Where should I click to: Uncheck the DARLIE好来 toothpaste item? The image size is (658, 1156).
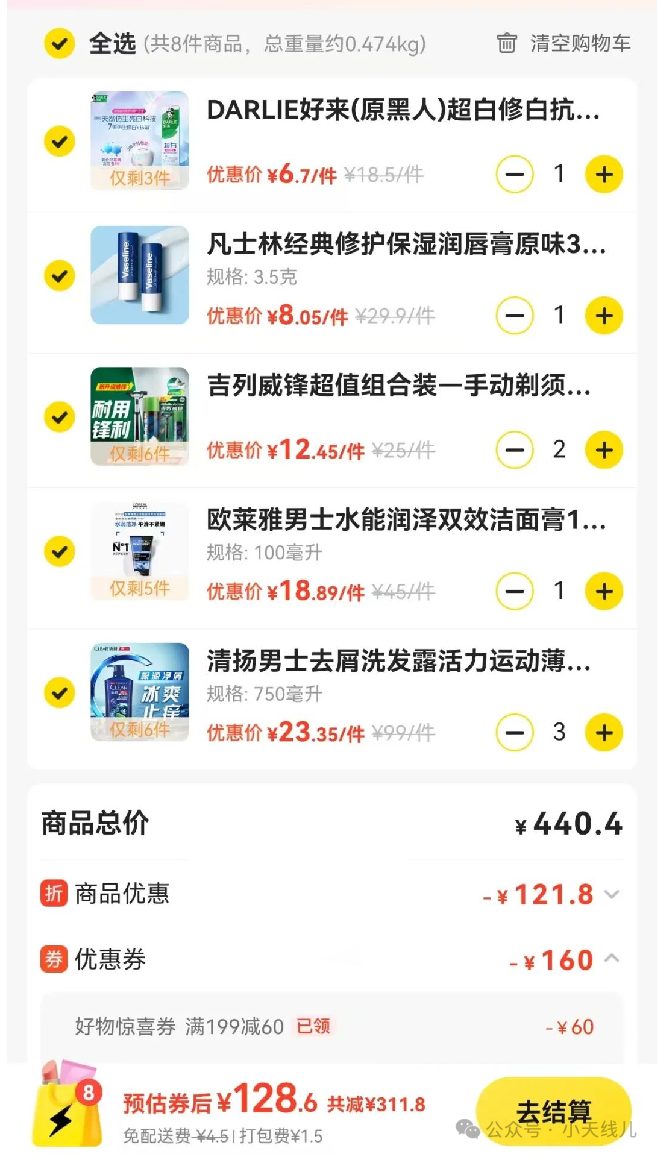[x=60, y=142]
